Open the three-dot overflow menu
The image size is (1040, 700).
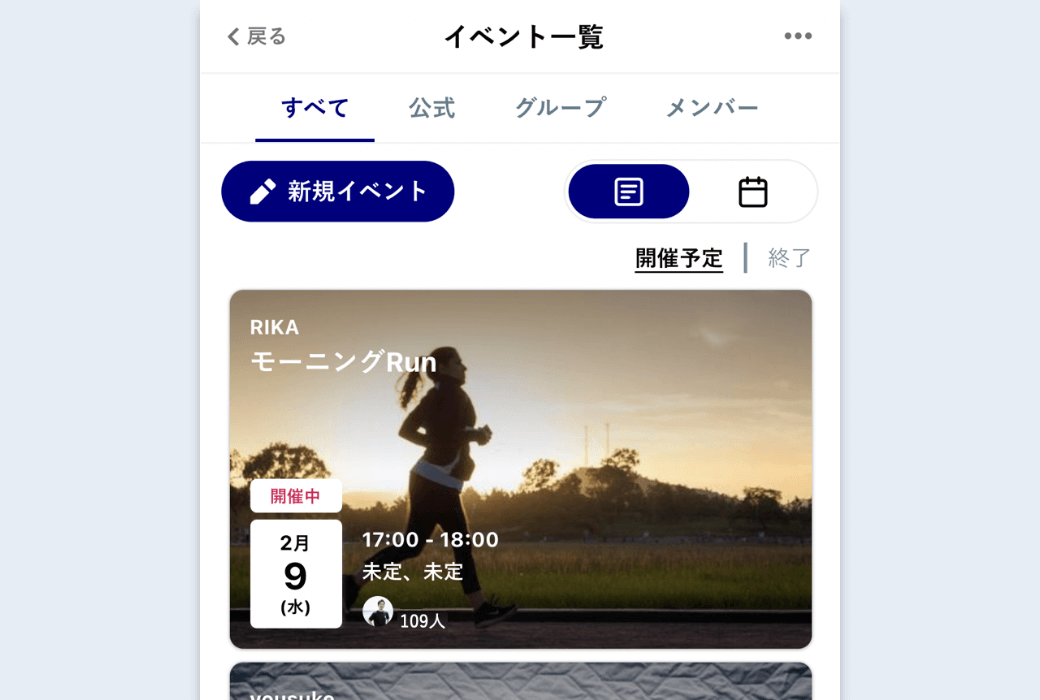tap(797, 37)
